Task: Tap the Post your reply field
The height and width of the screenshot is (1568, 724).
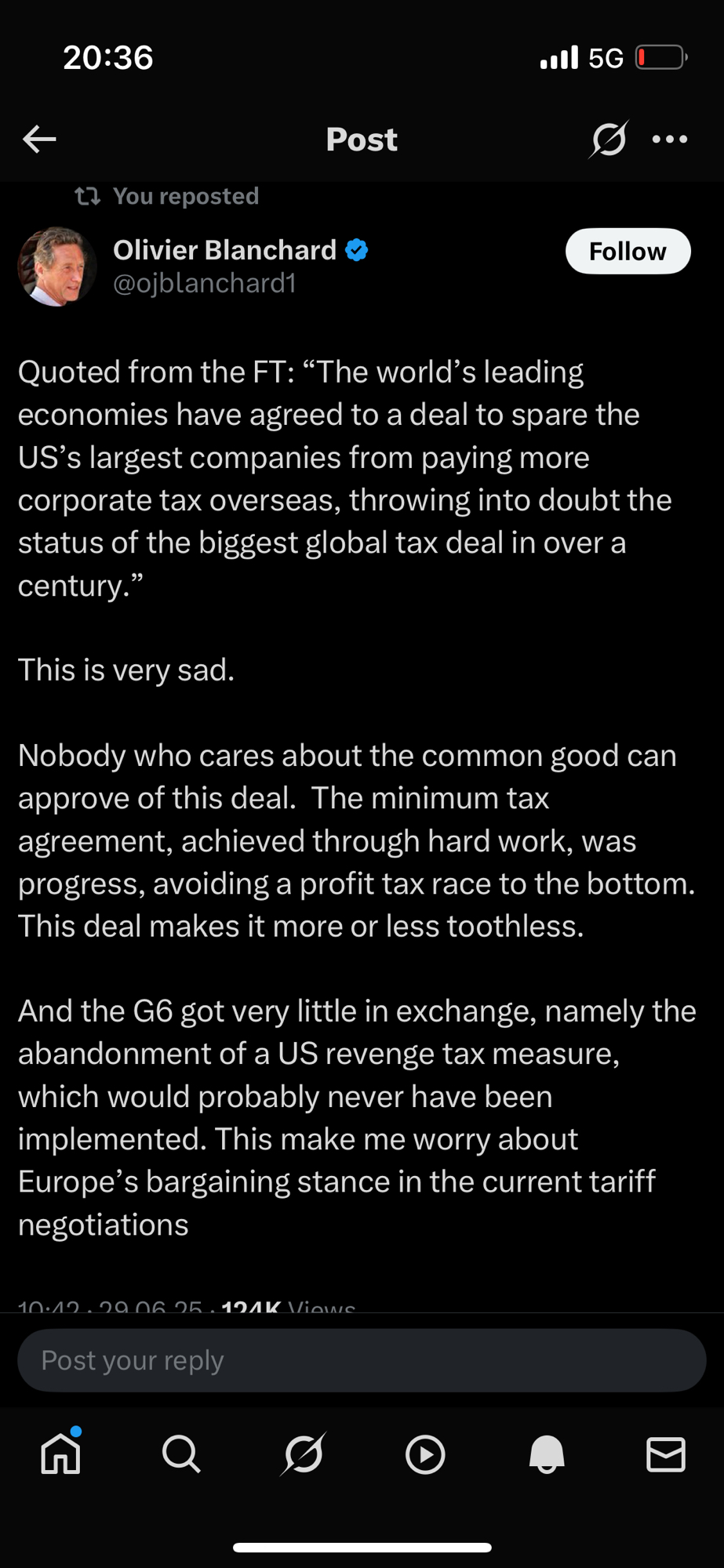Action: click(362, 1360)
